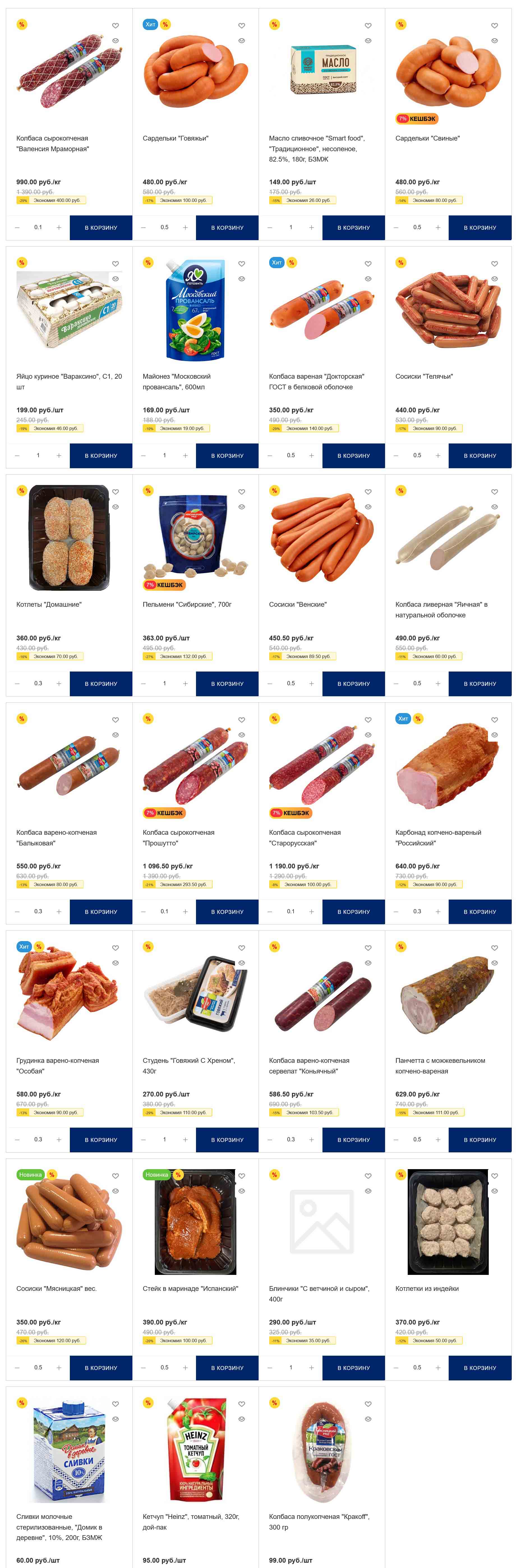The height and width of the screenshot is (1568, 521).
Task: Add Панчетта с можжевельником to cart
Action: pyautogui.click(x=479, y=1139)
